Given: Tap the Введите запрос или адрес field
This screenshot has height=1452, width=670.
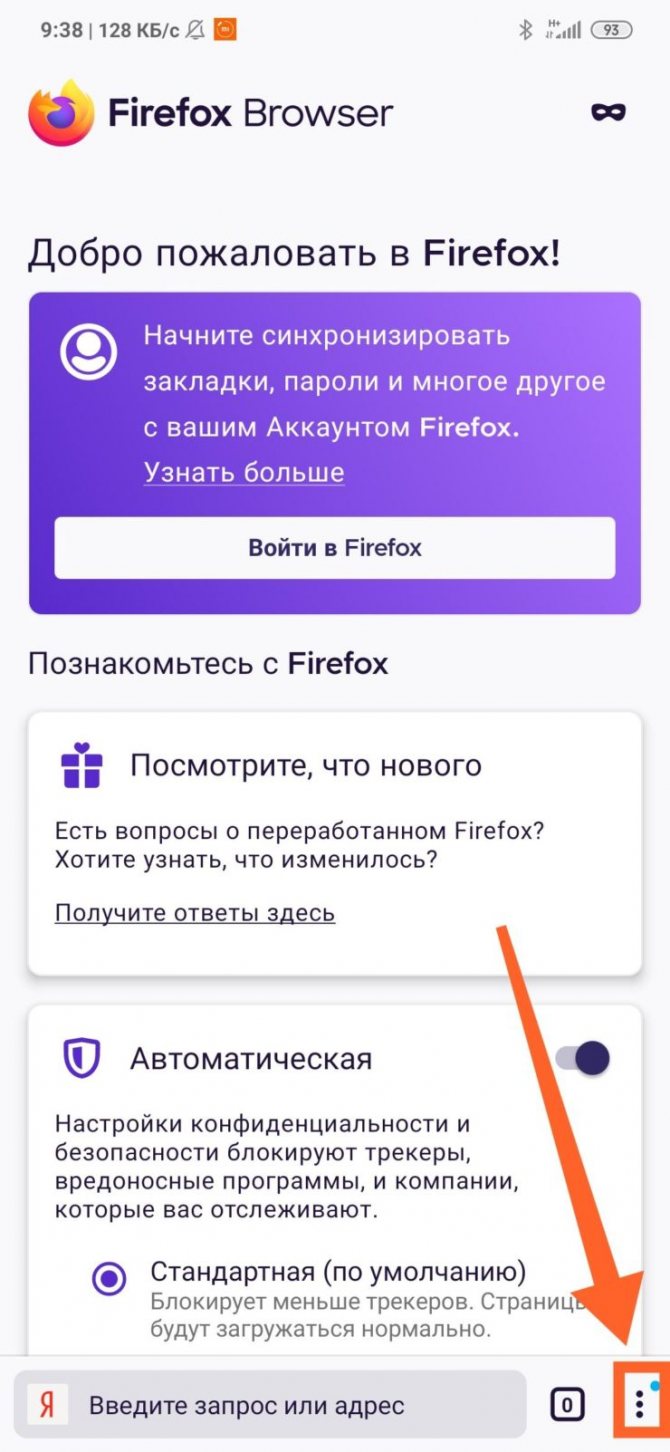Looking at the screenshot, I should (x=270, y=1405).
